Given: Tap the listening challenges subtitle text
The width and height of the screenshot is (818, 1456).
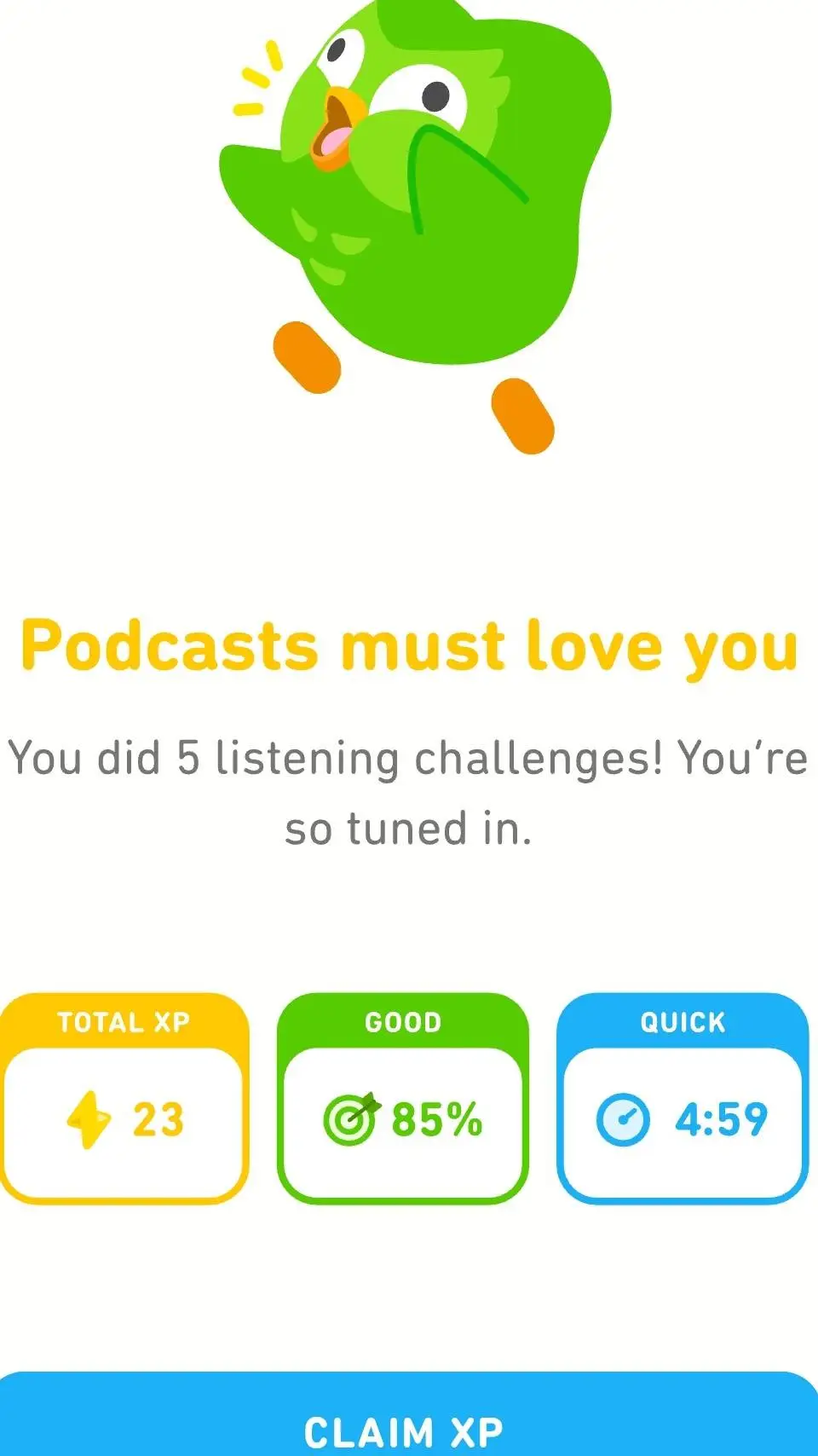Looking at the screenshot, I should coord(409,789).
